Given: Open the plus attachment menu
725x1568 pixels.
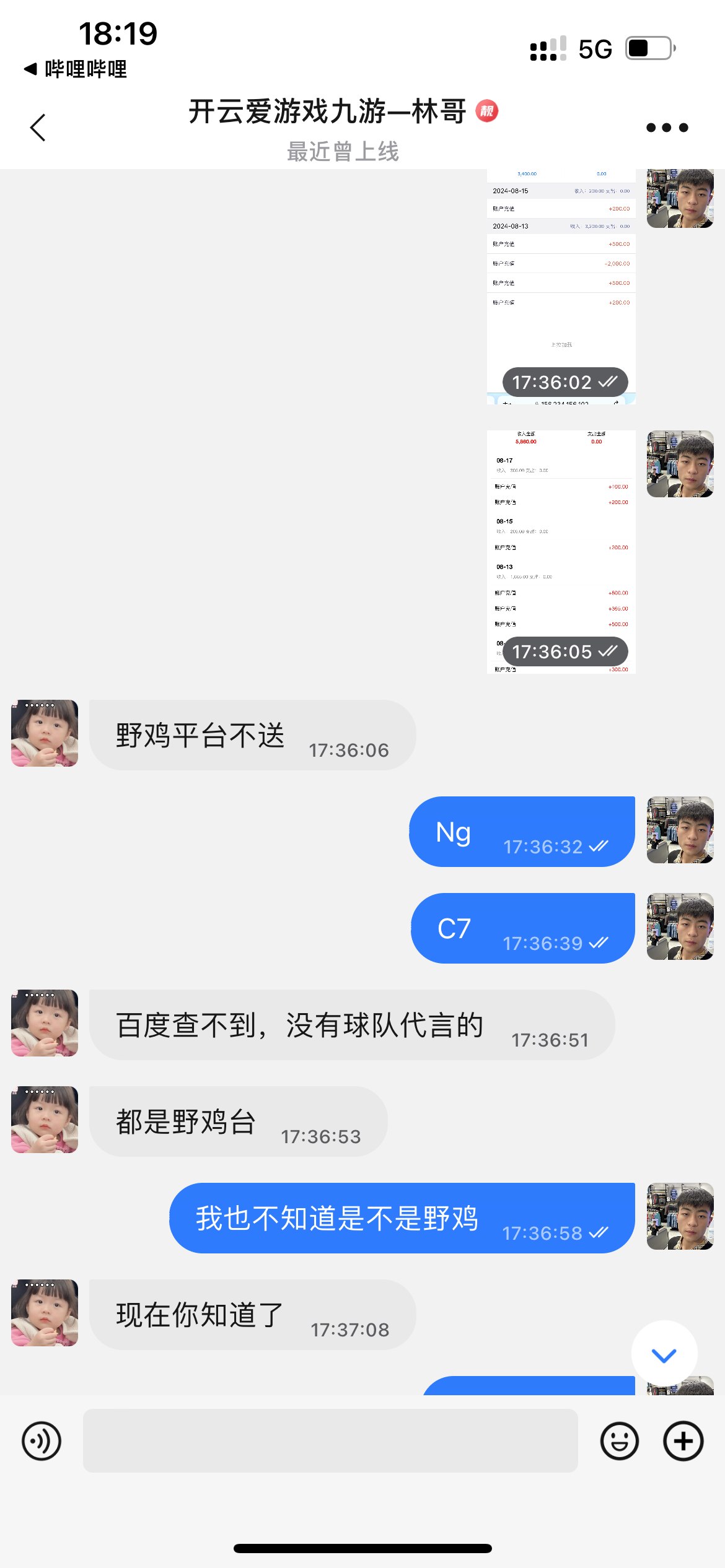Looking at the screenshot, I should (683, 1441).
